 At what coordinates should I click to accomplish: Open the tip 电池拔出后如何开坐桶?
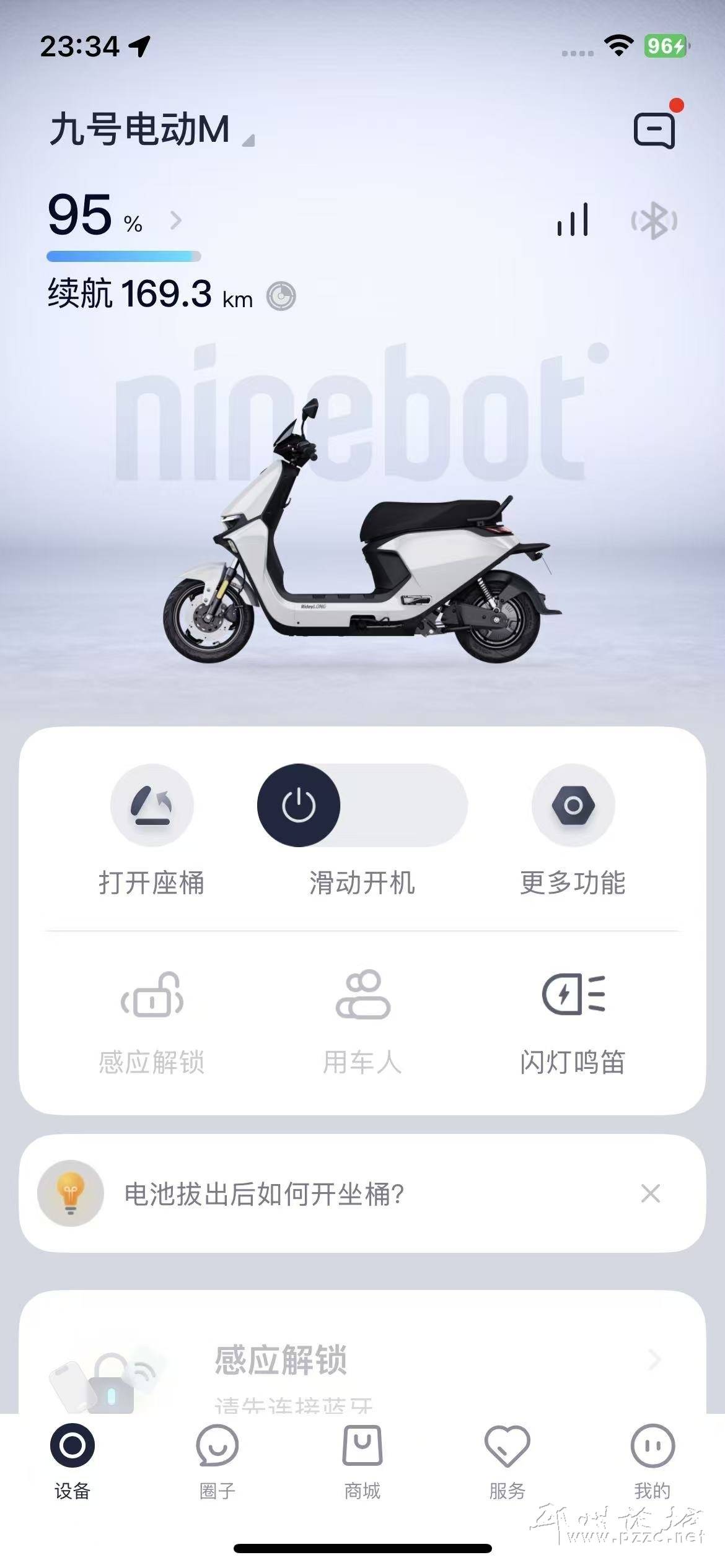point(265,1193)
